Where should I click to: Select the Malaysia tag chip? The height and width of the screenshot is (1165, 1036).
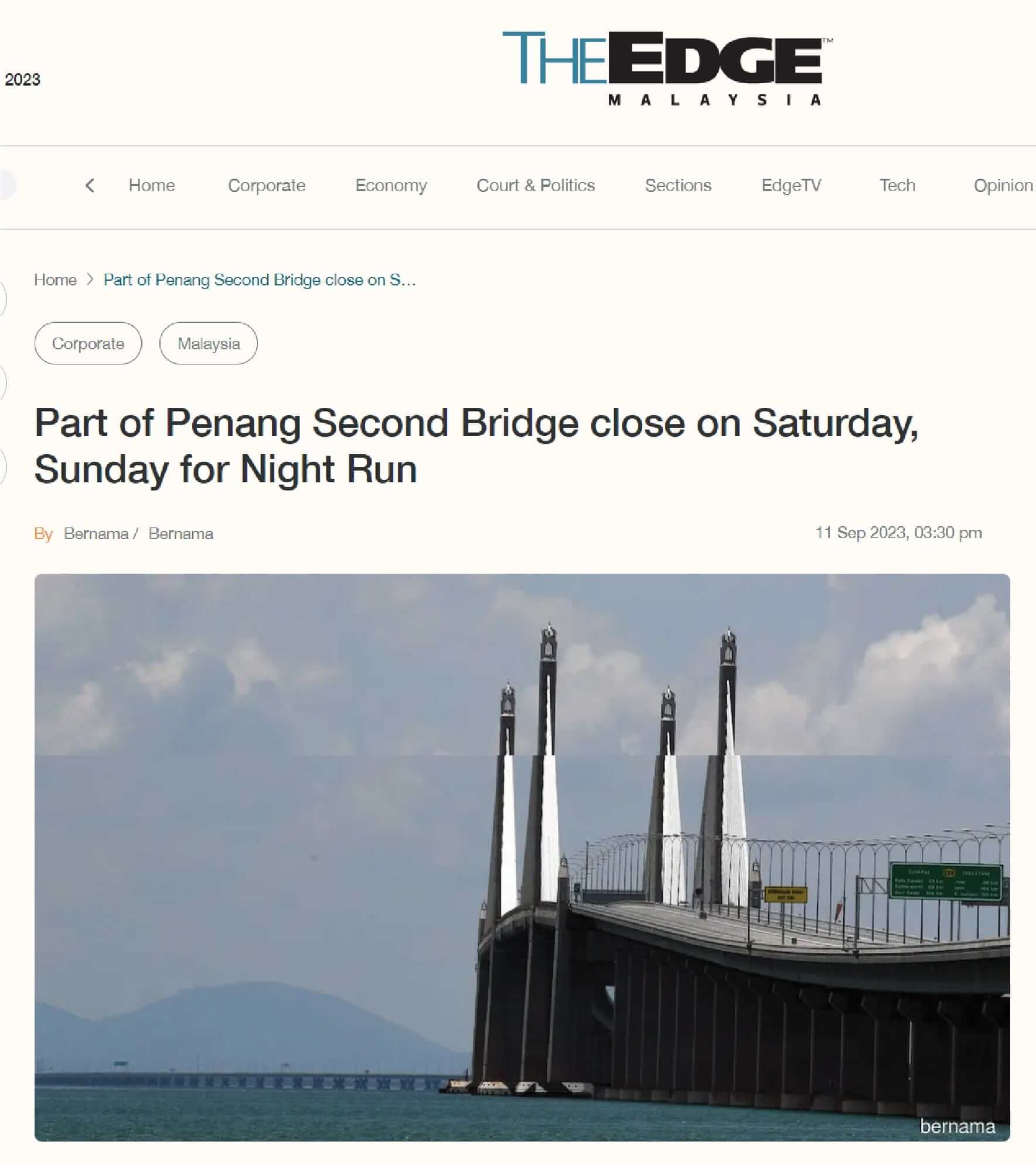click(x=209, y=343)
